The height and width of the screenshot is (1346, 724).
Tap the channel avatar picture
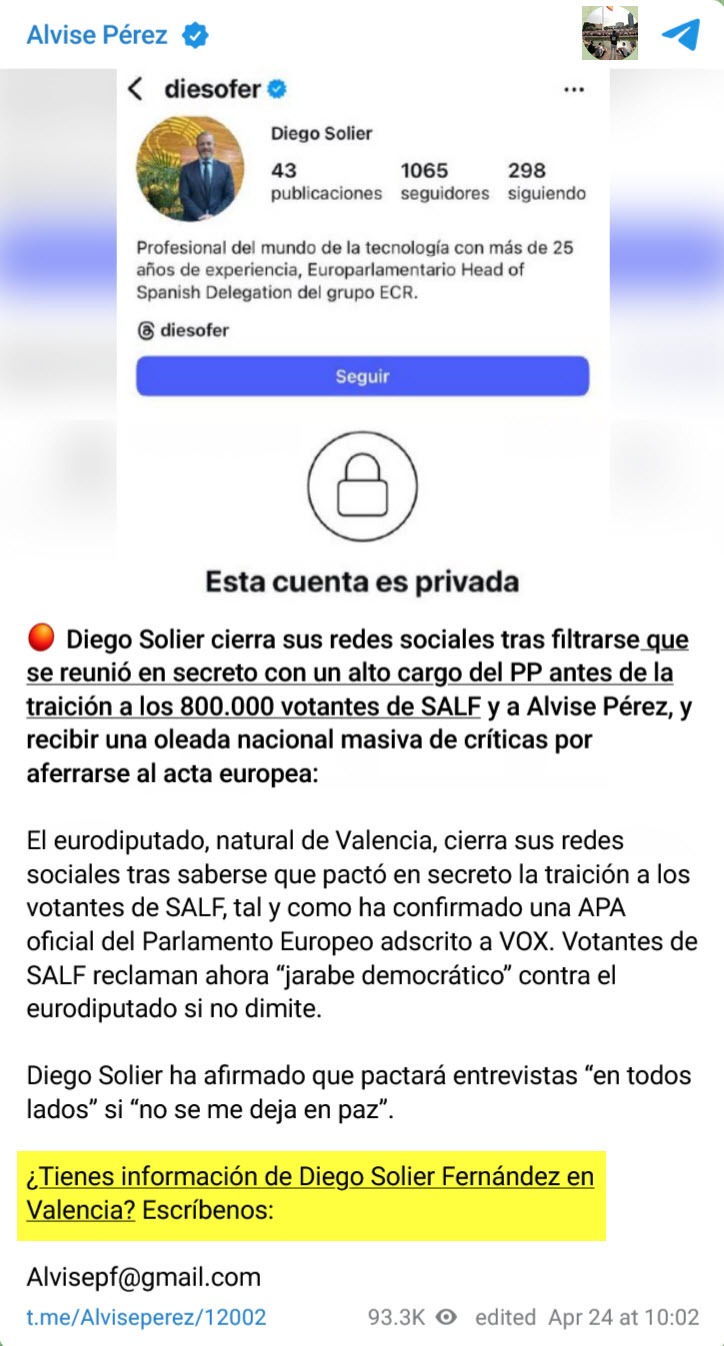pos(609,34)
